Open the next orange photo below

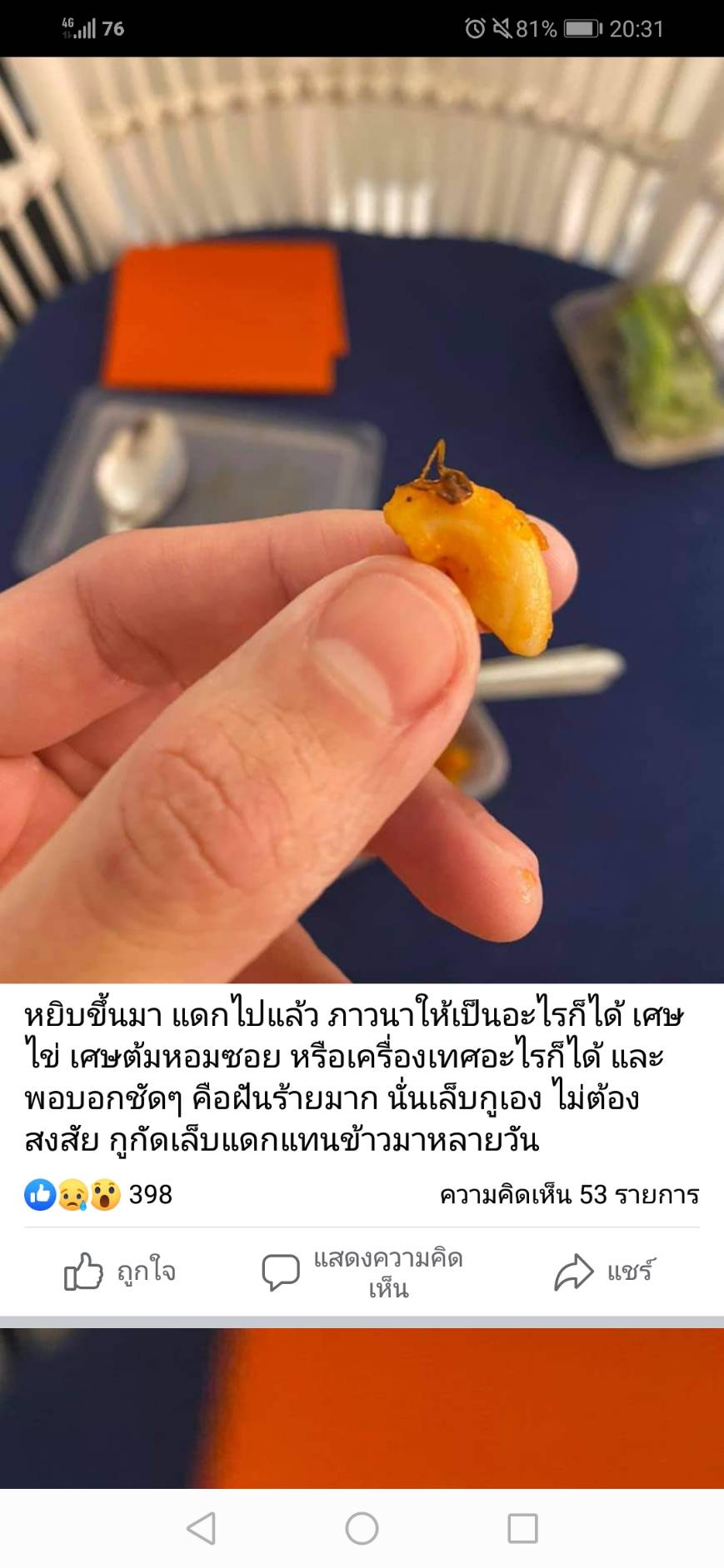(362, 1407)
